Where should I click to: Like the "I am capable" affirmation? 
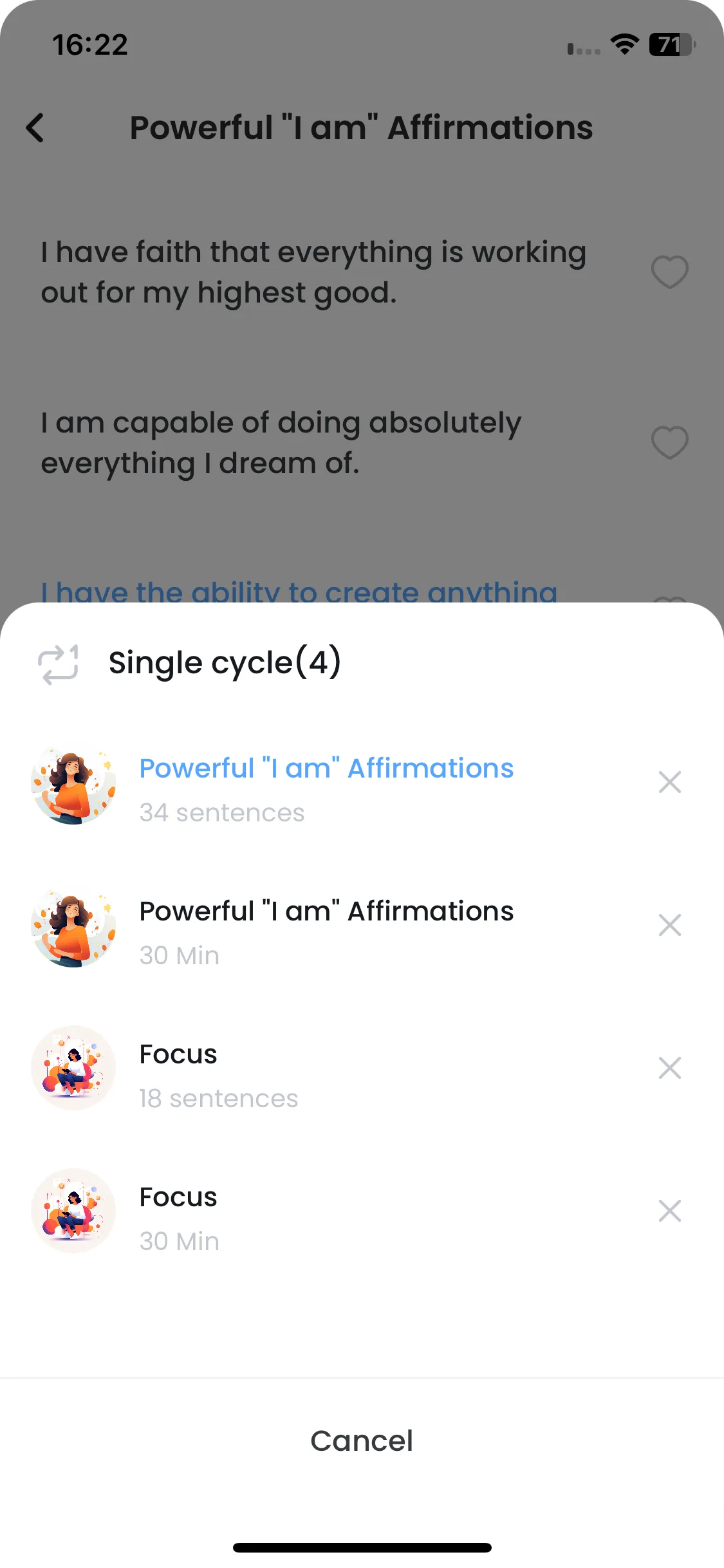(669, 442)
